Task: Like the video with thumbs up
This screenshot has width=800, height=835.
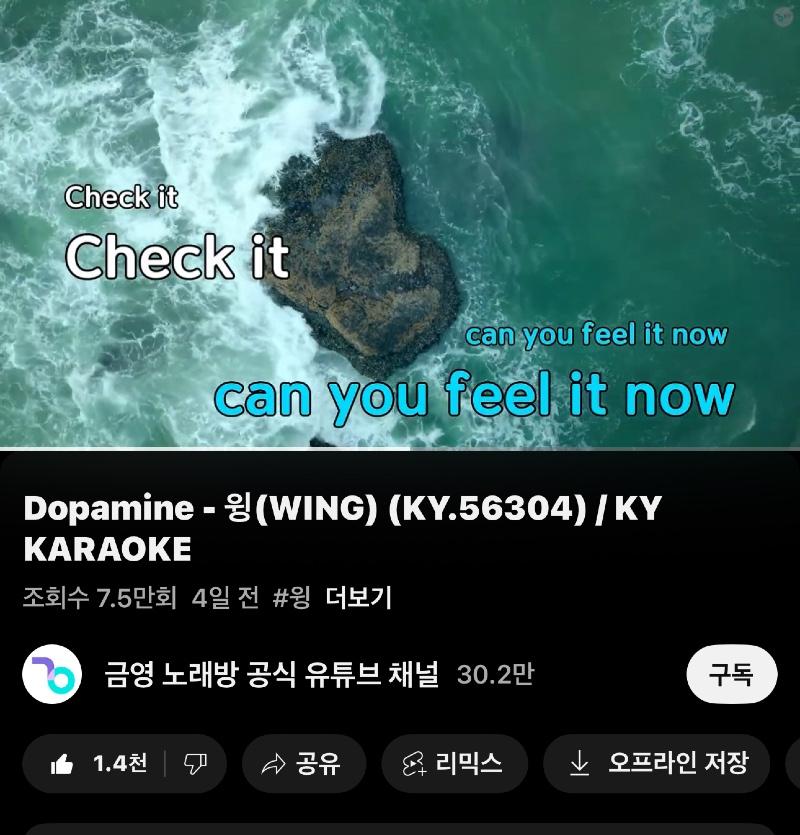Action: tap(99, 764)
